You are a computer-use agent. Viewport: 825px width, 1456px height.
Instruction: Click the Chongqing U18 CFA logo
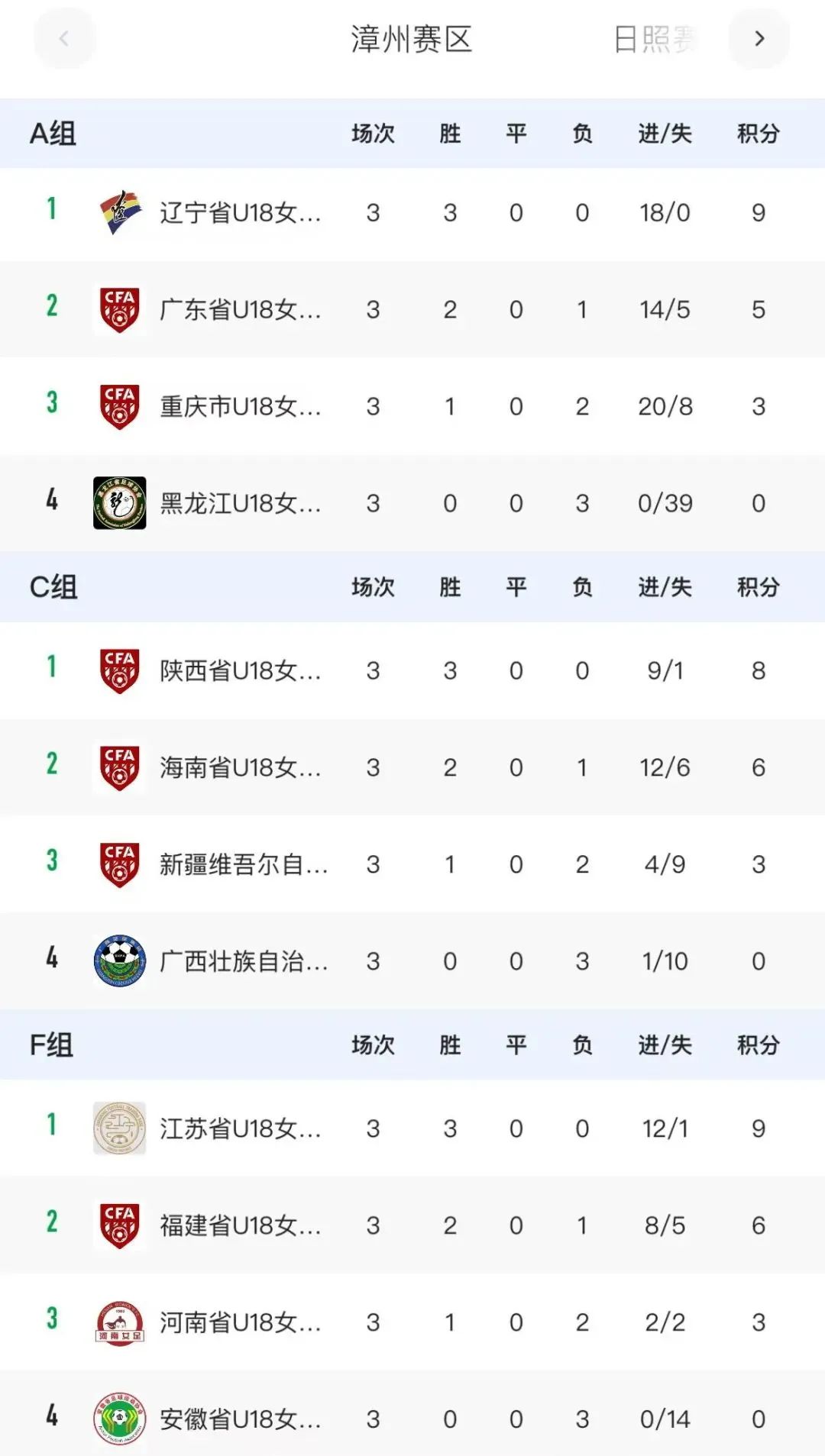point(121,406)
